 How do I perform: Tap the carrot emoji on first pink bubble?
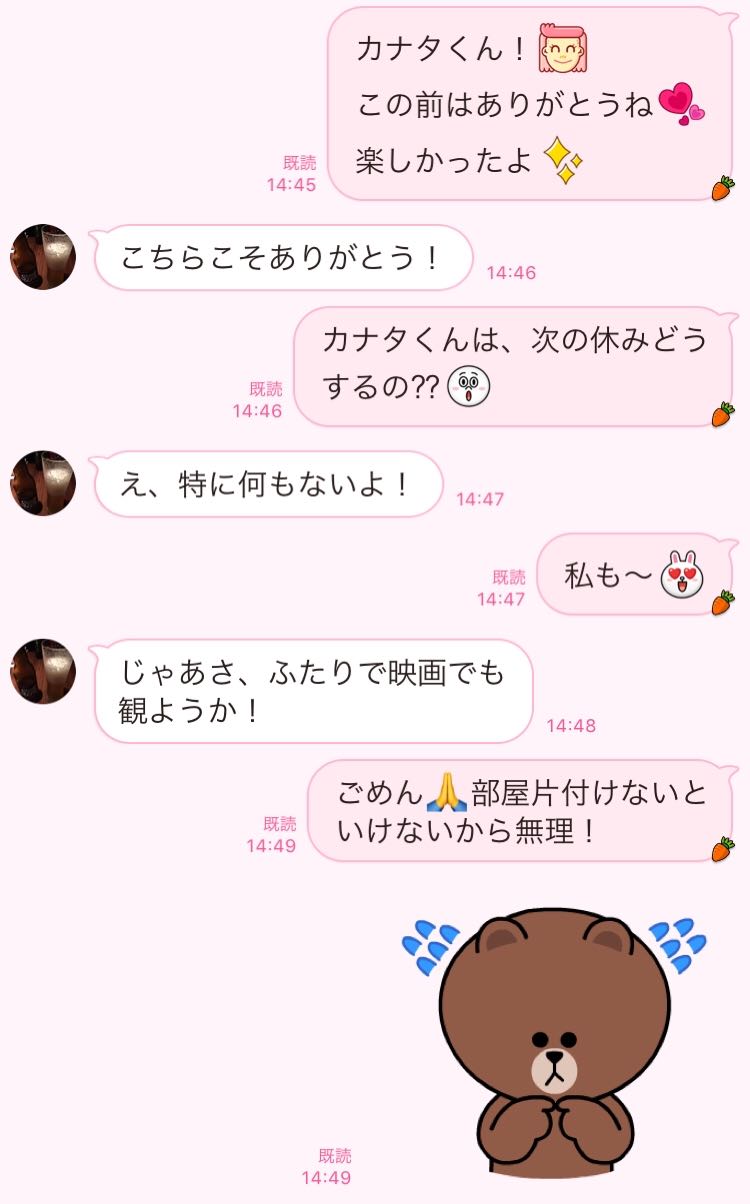(722, 185)
